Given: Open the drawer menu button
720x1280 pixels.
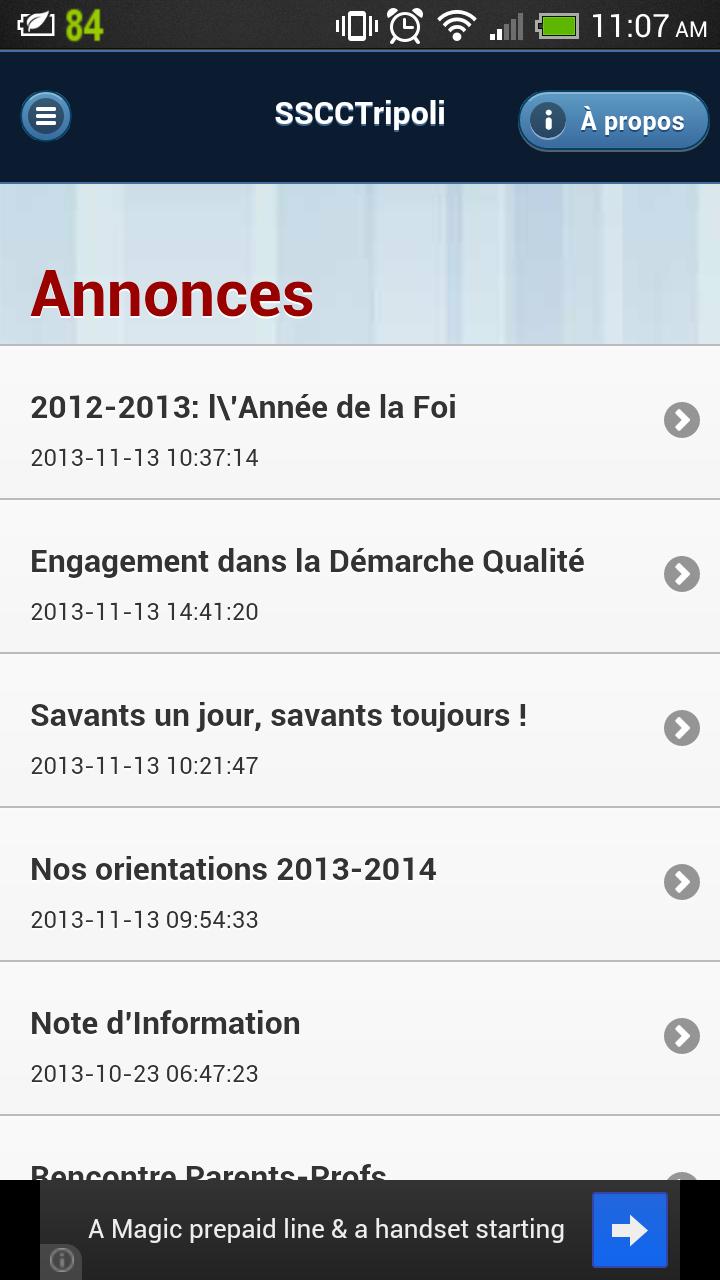Looking at the screenshot, I should 46,116.
